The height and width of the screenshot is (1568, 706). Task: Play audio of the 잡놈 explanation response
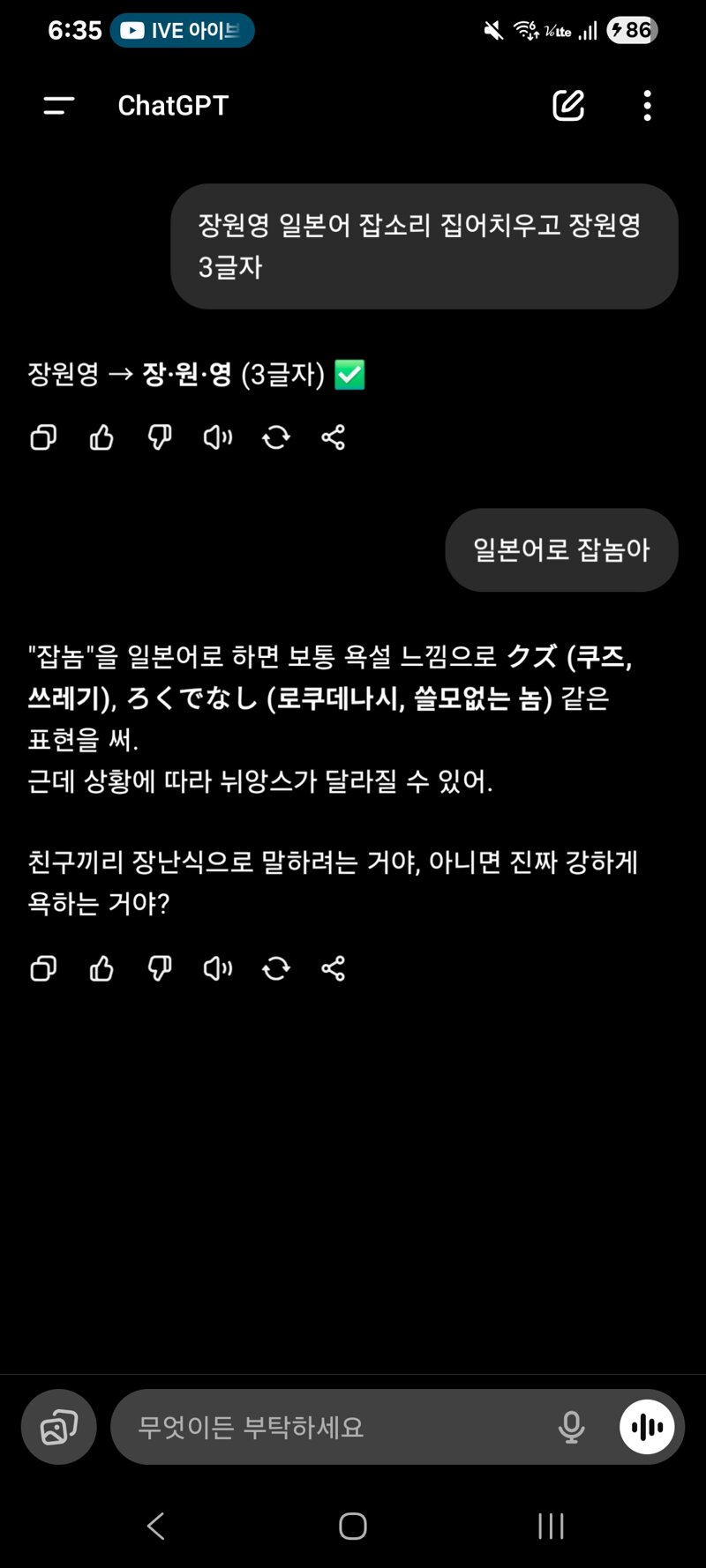218,969
